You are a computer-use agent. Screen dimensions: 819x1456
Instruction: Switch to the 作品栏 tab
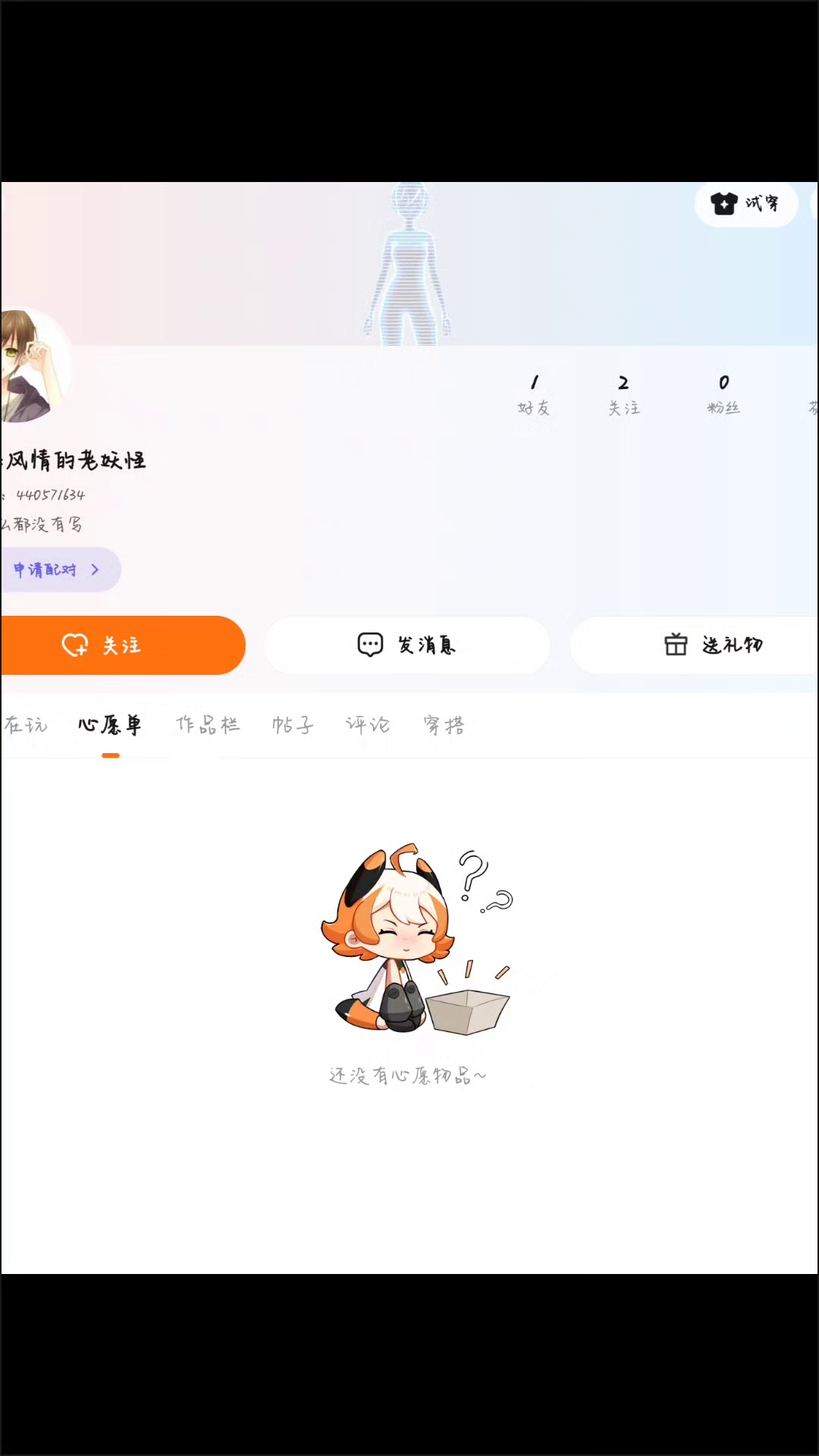[x=208, y=725]
